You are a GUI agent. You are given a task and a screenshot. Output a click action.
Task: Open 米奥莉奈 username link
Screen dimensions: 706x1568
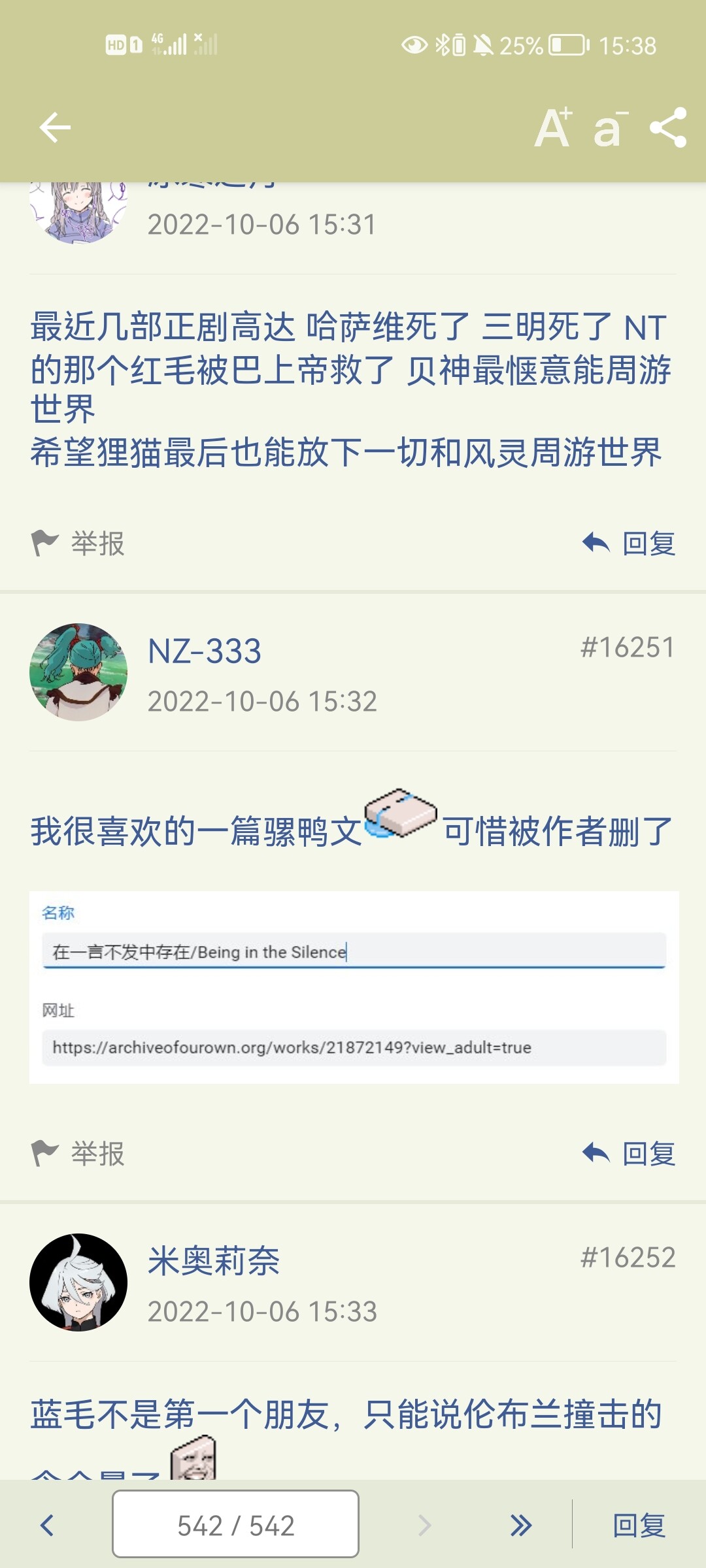(x=214, y=1261)
